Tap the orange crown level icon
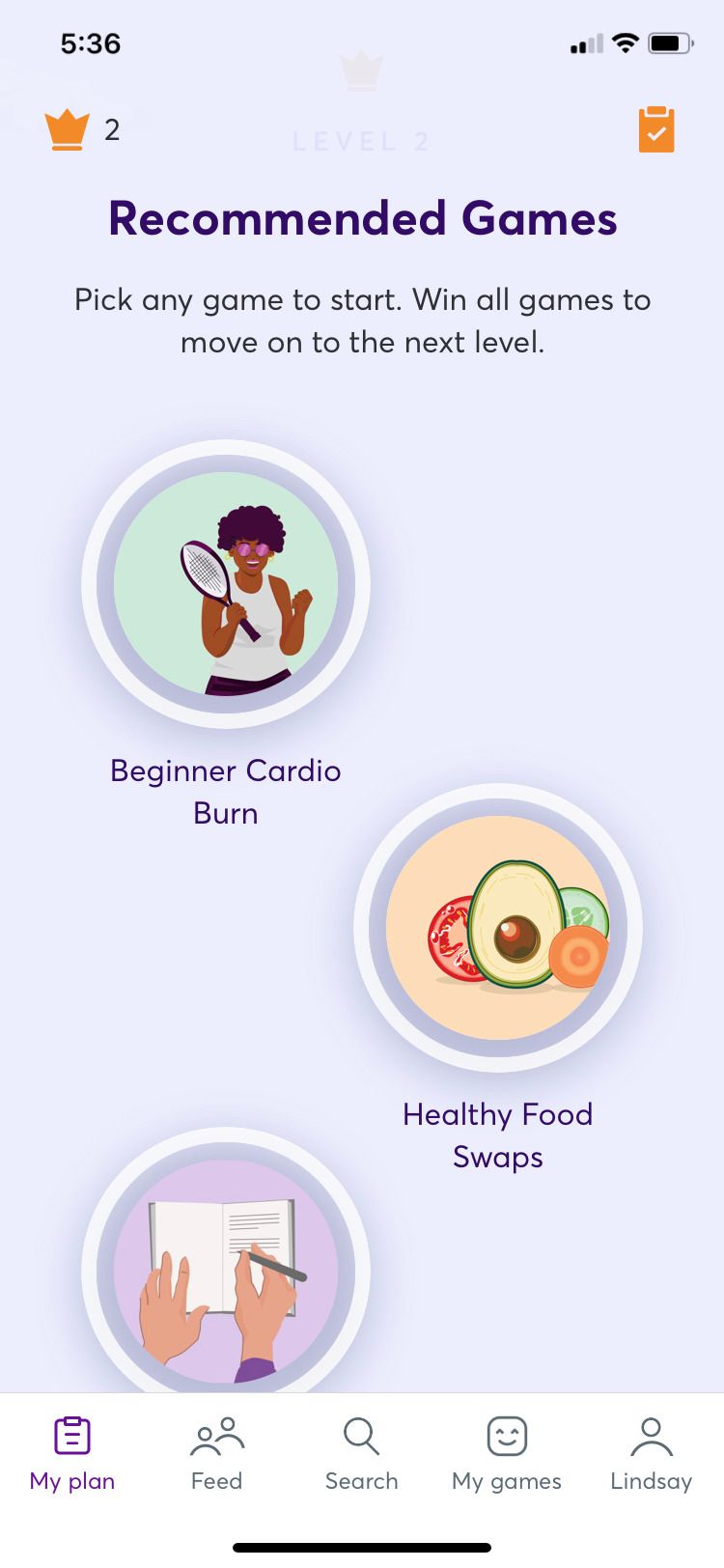The height and width of the screenshot is (1568, 724). pyautogui.click(x=67, y=130)
